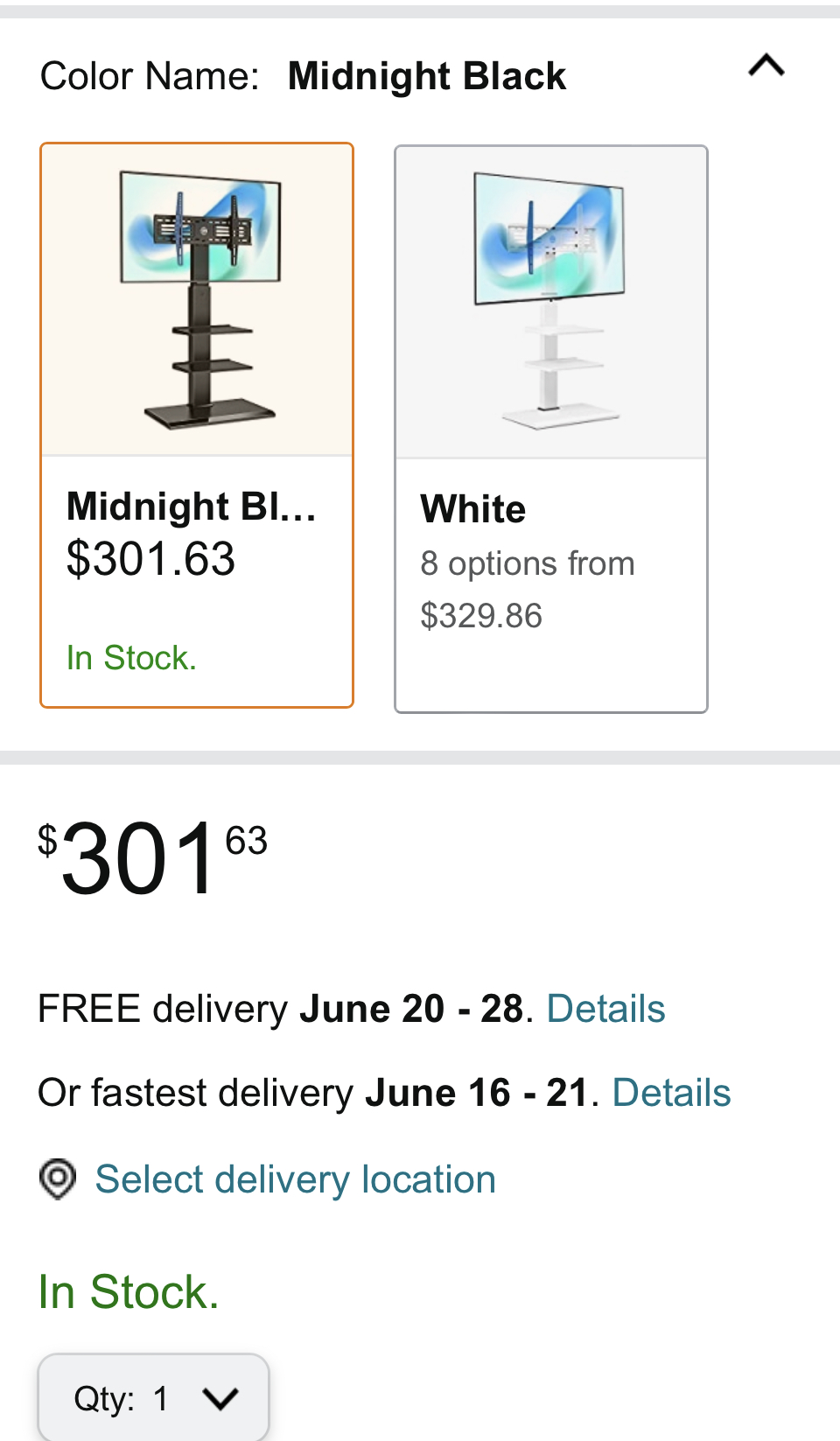The image size is (840, 1441).
Task: Open Details for fastest delivery June 16 - 21
Action: [671, 1093]
